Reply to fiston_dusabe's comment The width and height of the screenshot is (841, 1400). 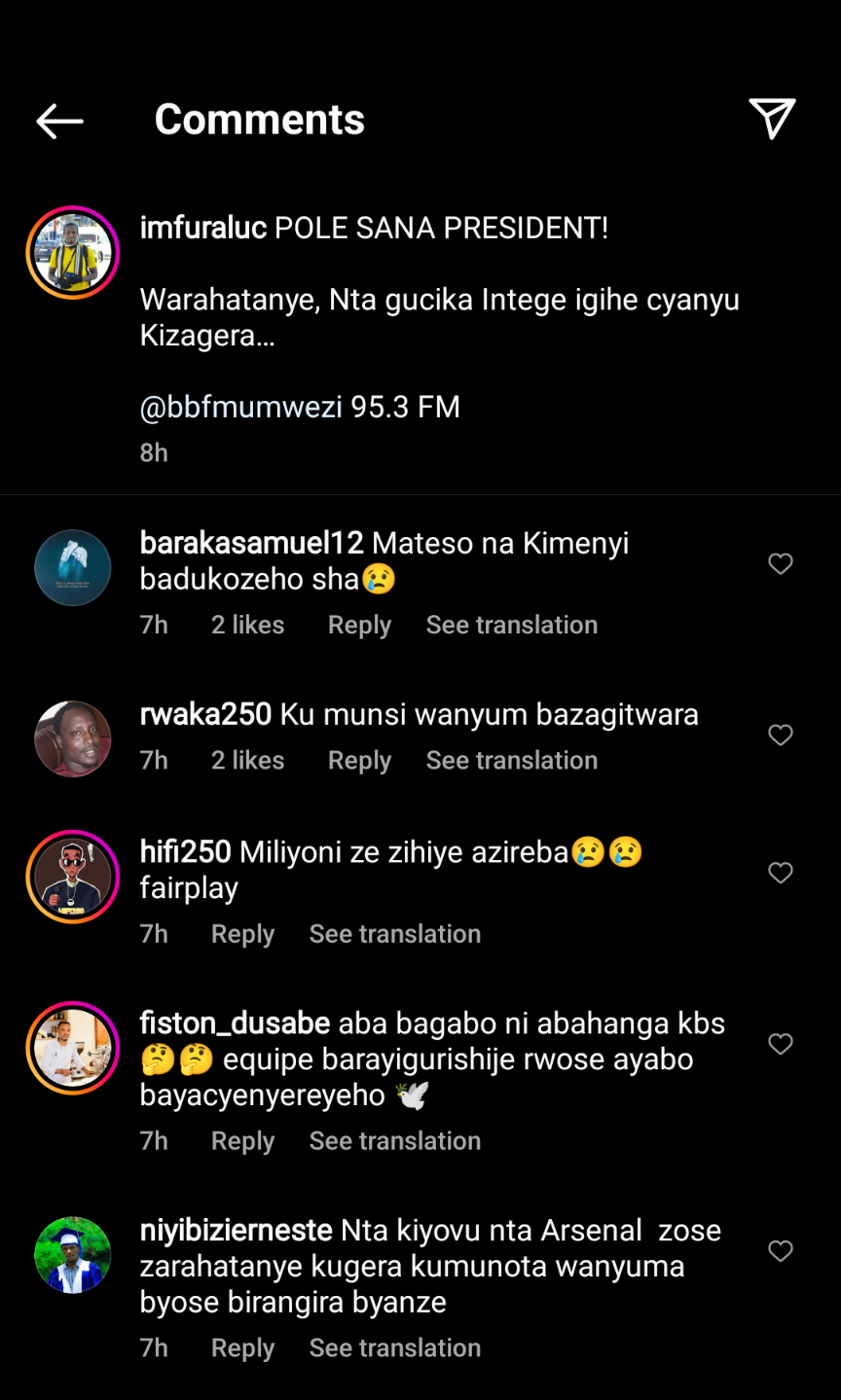[242, 1140]
